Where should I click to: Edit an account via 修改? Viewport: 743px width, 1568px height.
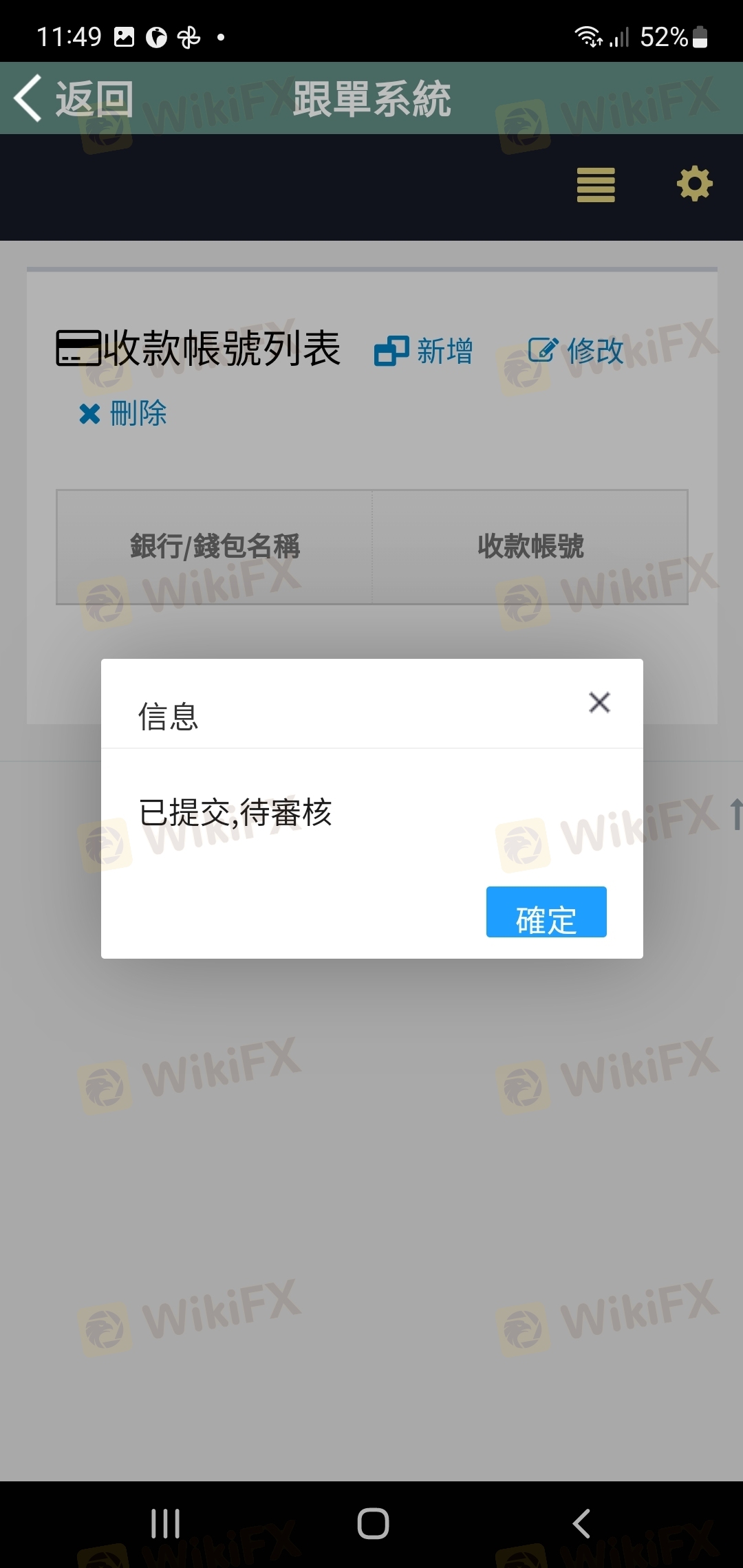pyautogui.click(x=576, y=351)
